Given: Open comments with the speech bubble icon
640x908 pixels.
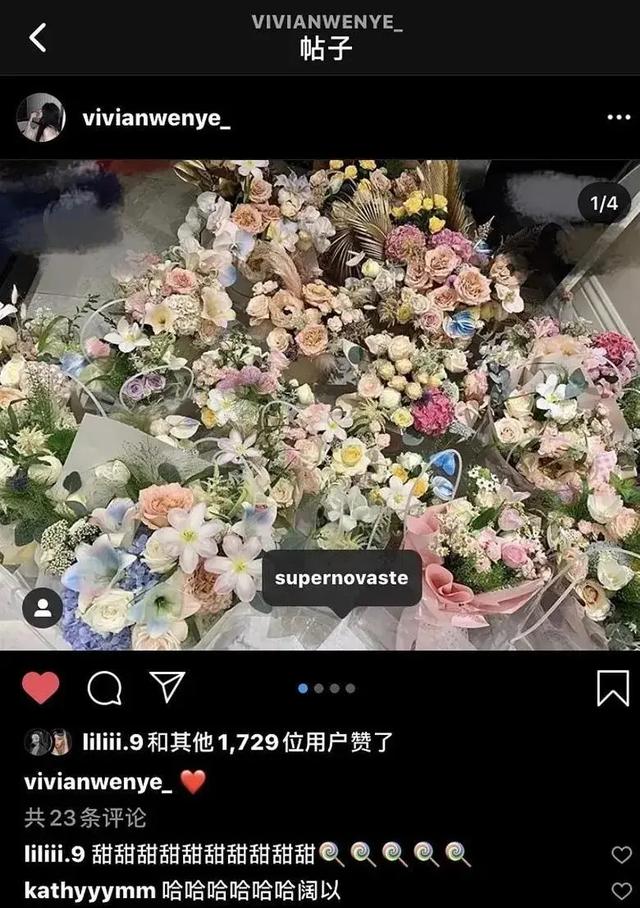Looking at the screenshot, I should [104, 688].
